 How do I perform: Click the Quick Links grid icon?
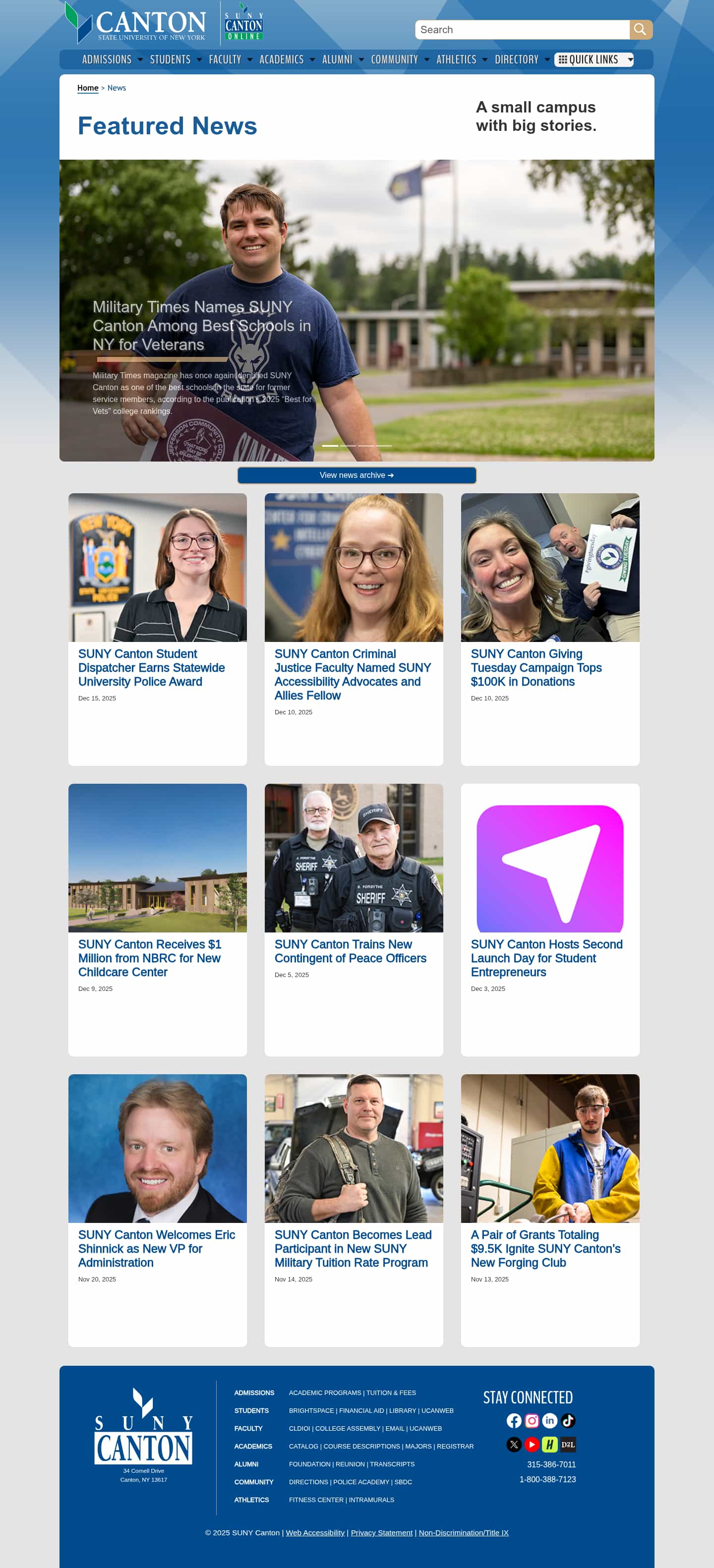563,59
